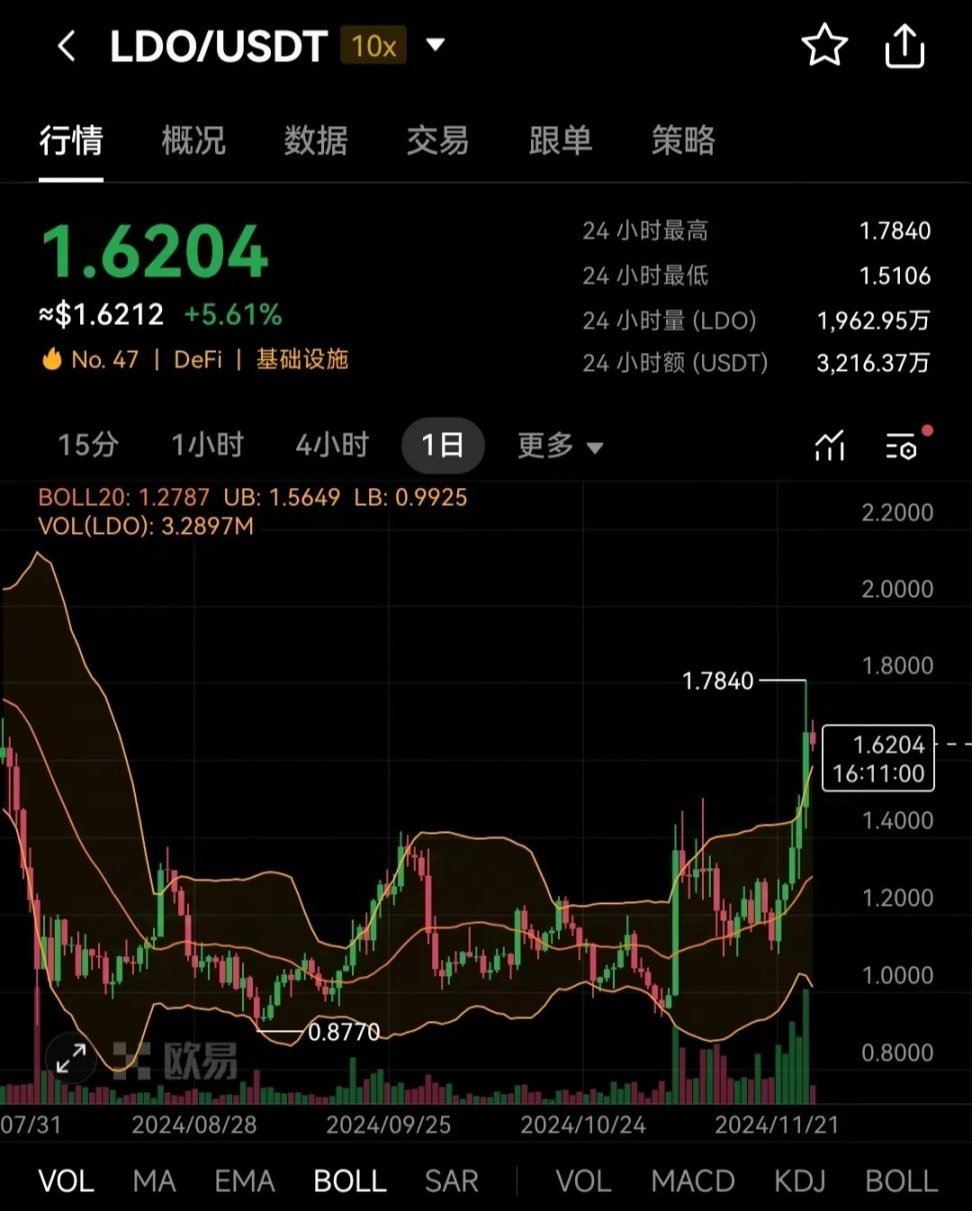Set the chart interval to 15分

tap(88, 445)
